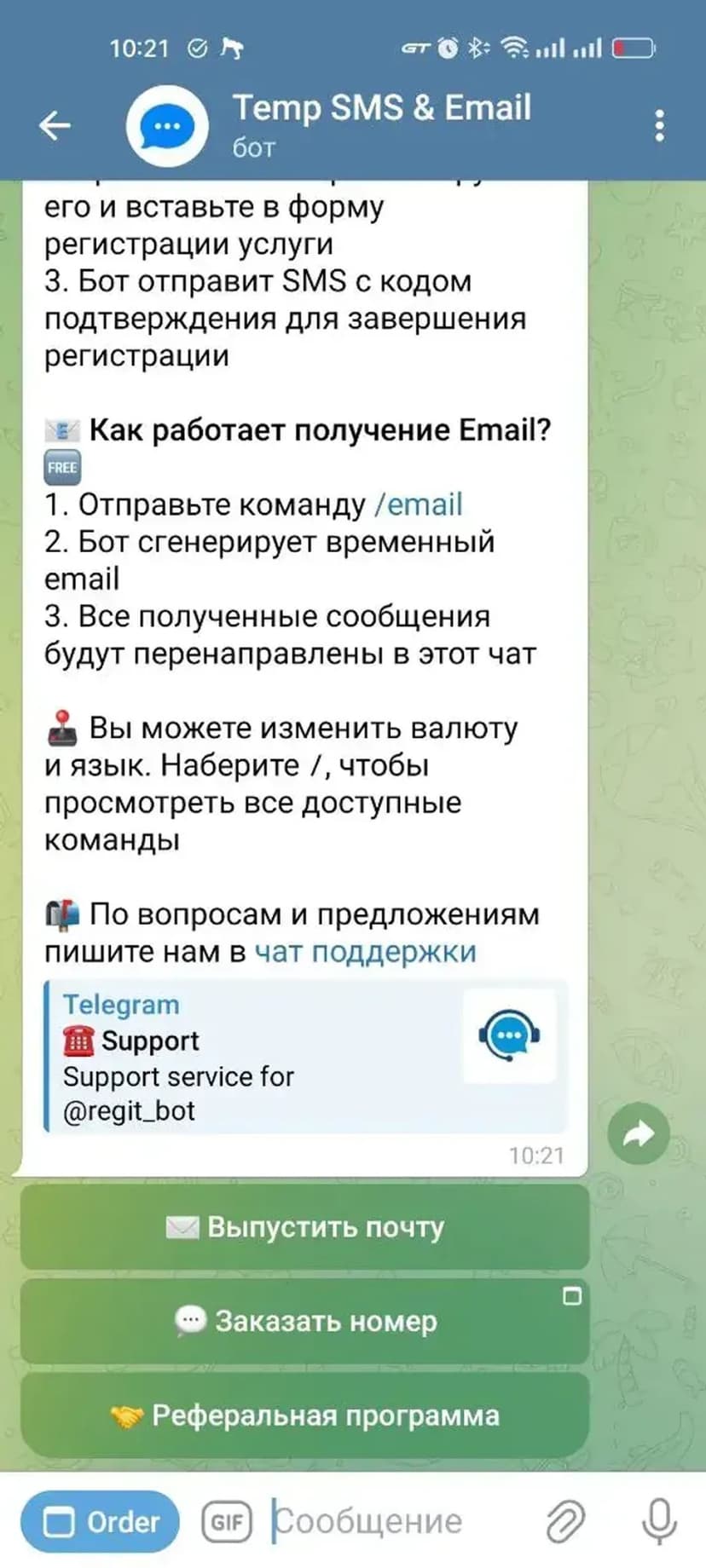Open the Order menu button

point(101,1521)
